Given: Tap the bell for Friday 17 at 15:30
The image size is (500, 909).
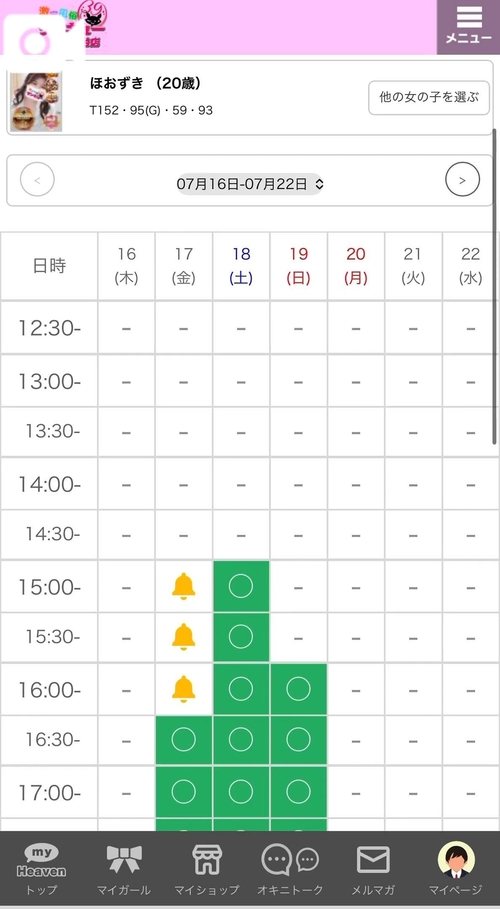Looking at the screenshot, I should pyautogui.click(x=183, y=637).
